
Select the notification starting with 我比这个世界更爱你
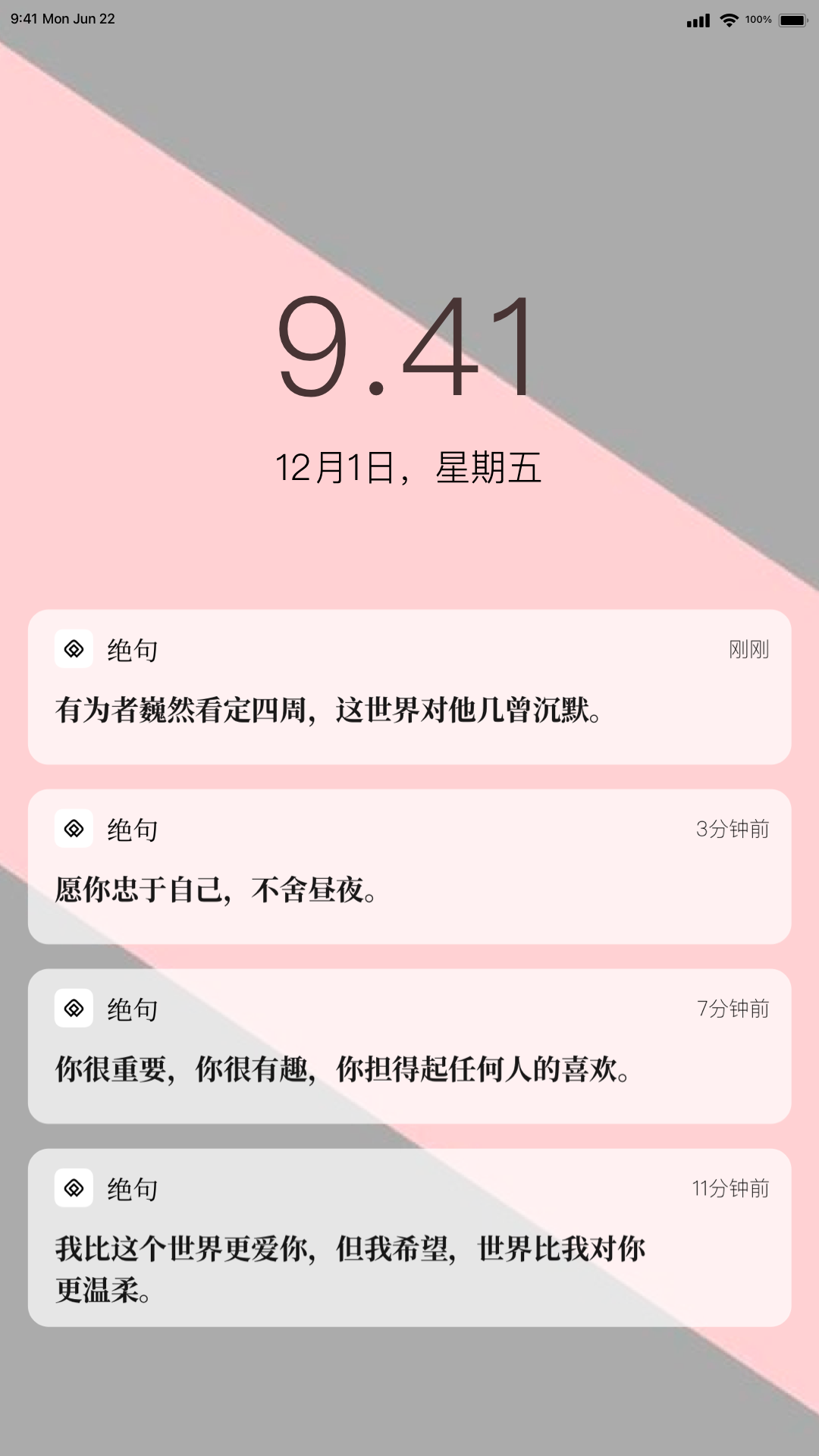tap(409, 1238)
